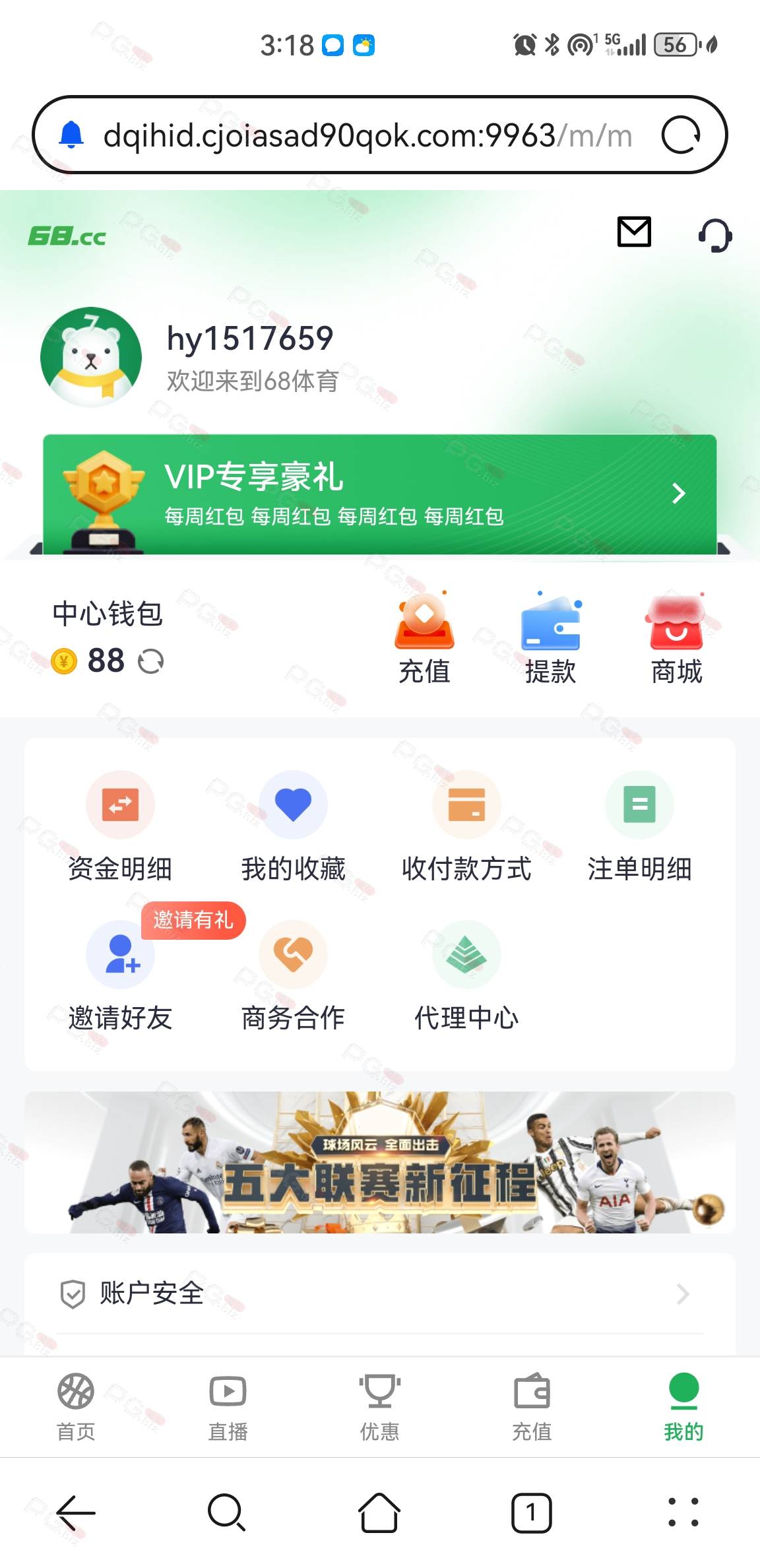Open the mail envelope messages icon

634,232
